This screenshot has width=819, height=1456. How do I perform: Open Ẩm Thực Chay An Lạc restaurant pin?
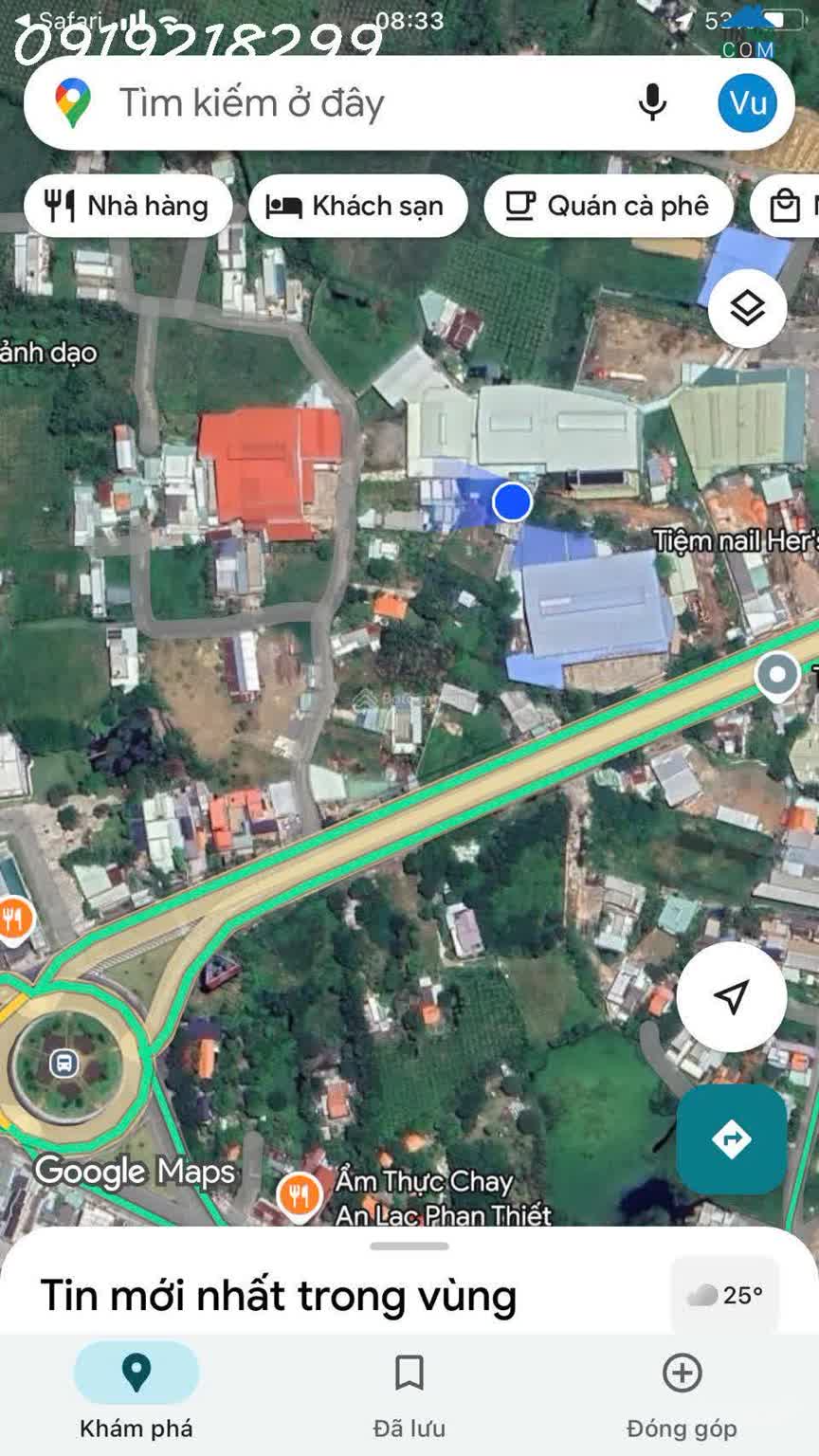pos(300,1194)
